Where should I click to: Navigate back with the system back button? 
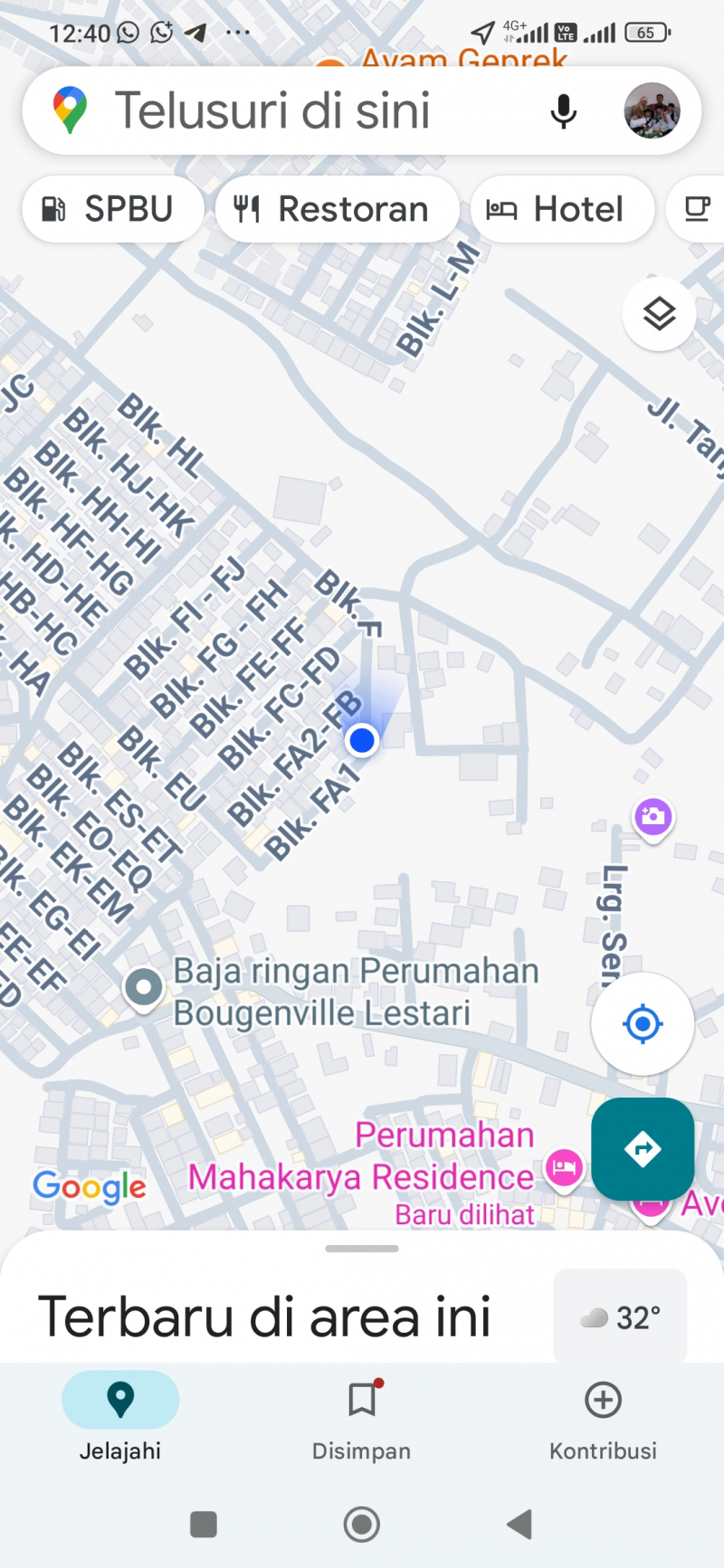[x=519, y=1525]
